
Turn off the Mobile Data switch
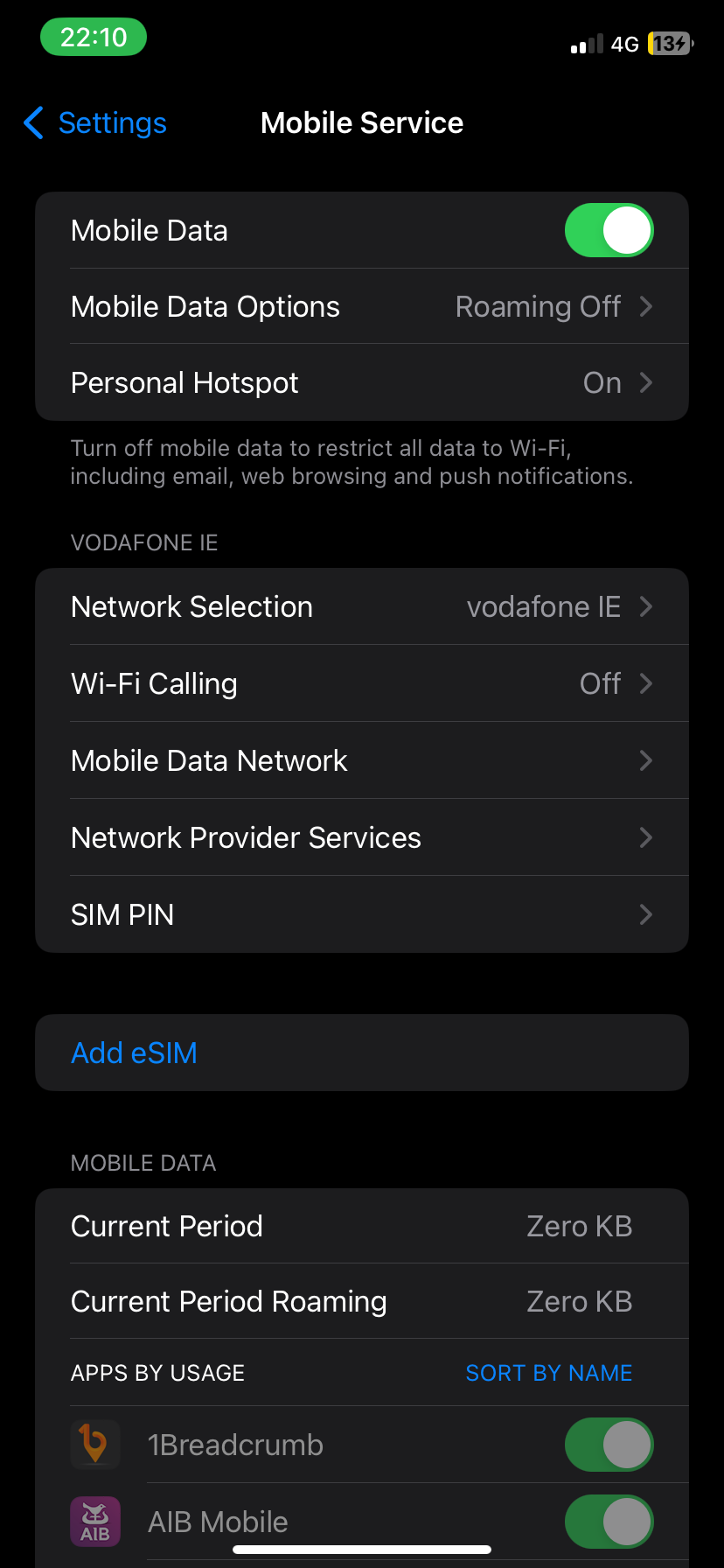pos(609,230)
